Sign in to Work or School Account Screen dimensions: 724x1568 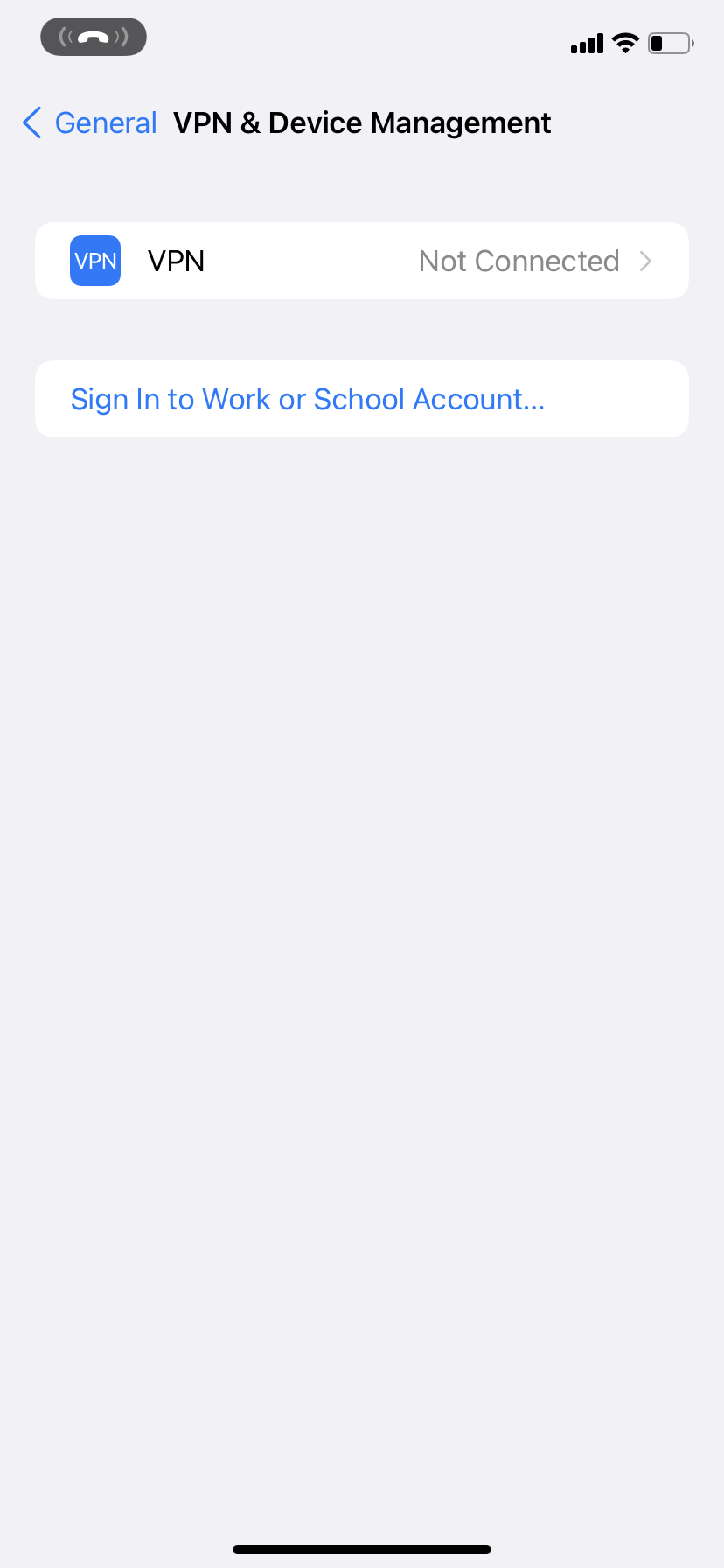308,400
